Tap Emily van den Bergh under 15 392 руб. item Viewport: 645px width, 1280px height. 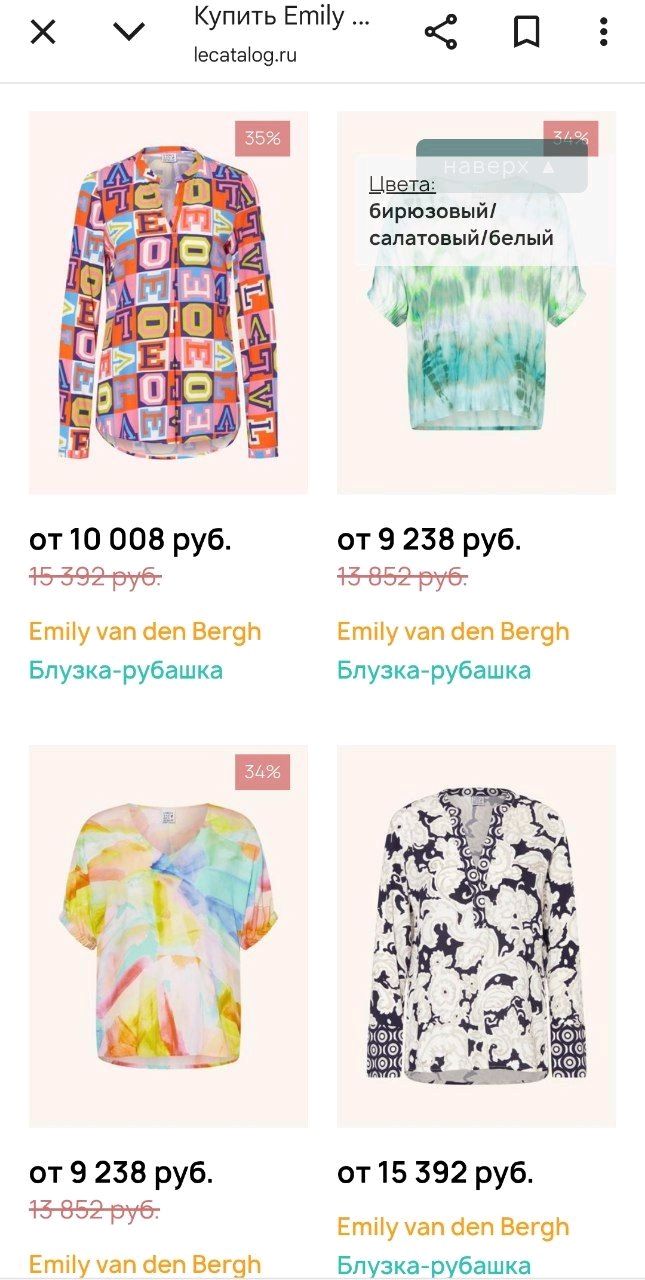click(x=453, y=1227)
